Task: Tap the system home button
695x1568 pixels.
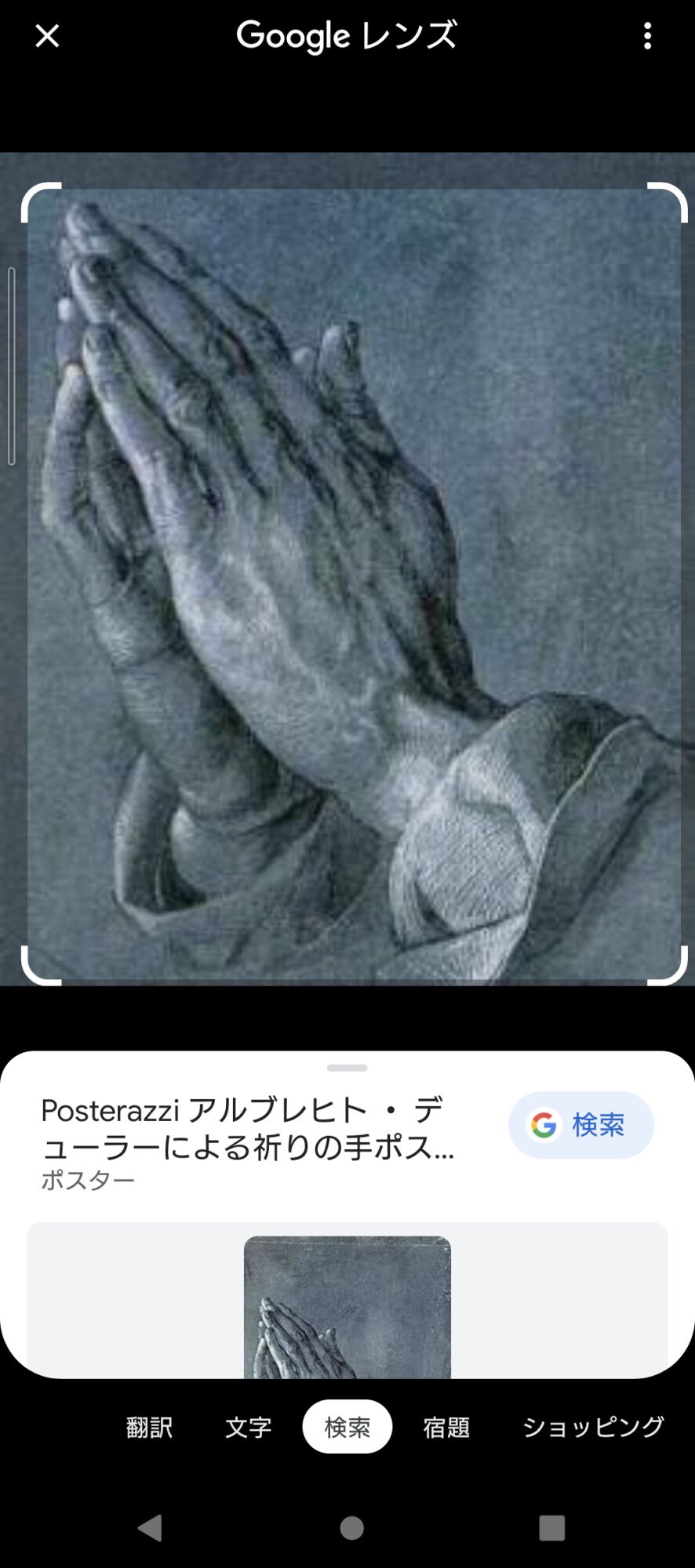Action: coord(351,1528)
